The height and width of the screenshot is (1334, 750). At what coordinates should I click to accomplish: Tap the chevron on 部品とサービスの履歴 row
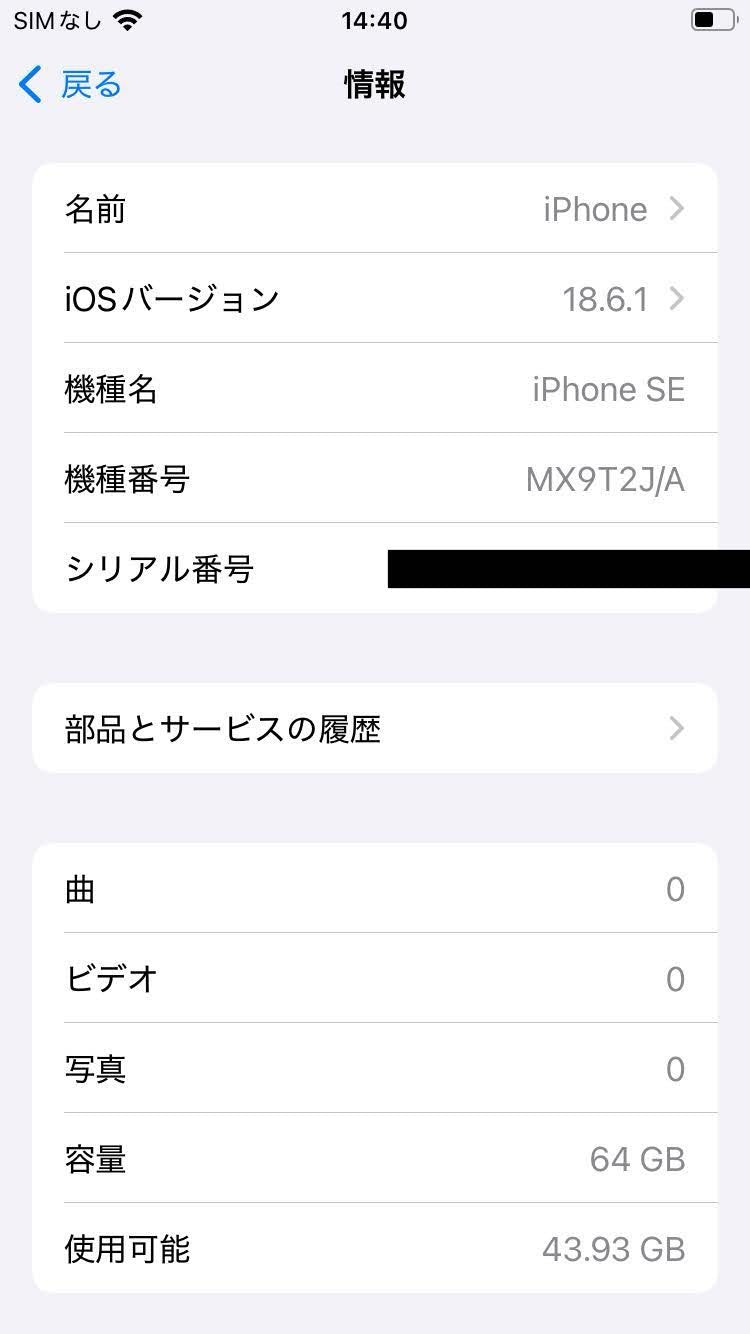(677, 728)
